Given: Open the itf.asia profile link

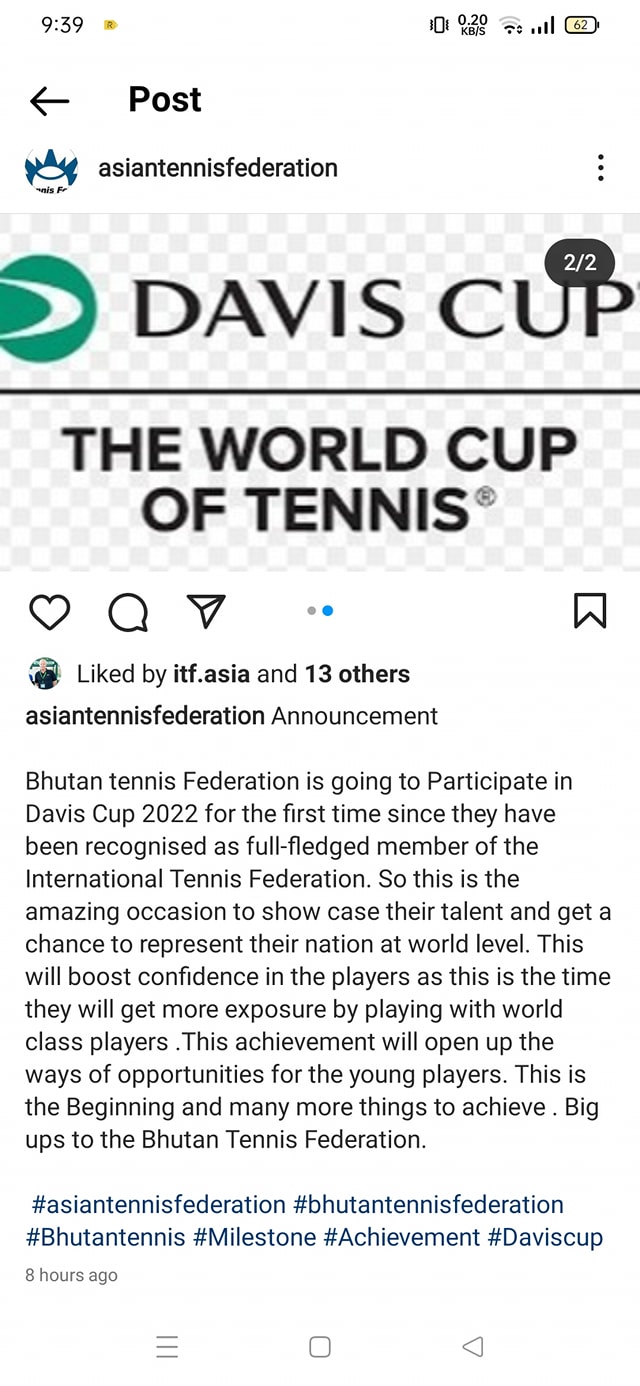Looking at the screenshot, I should 211,674.
